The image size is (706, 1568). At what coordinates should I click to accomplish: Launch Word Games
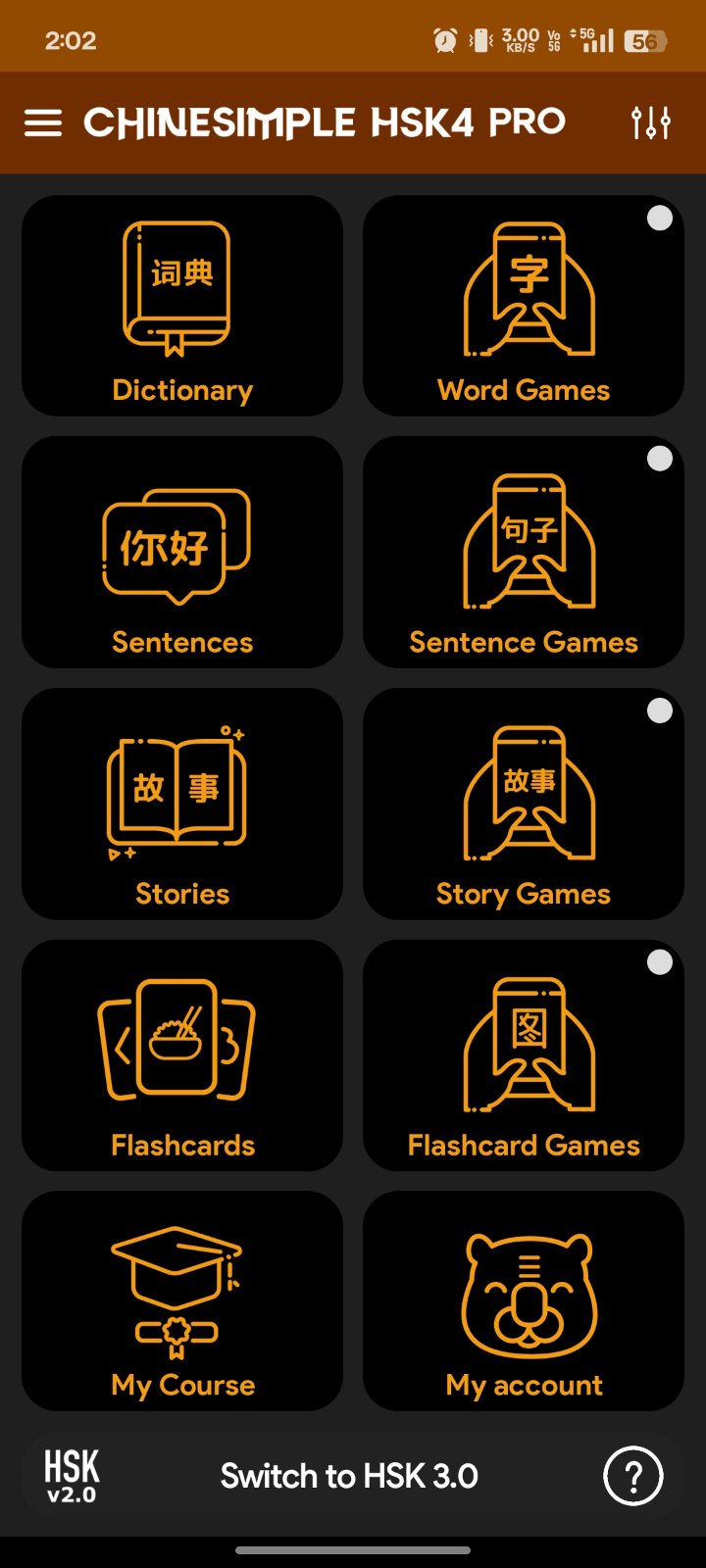click(524, 306)
